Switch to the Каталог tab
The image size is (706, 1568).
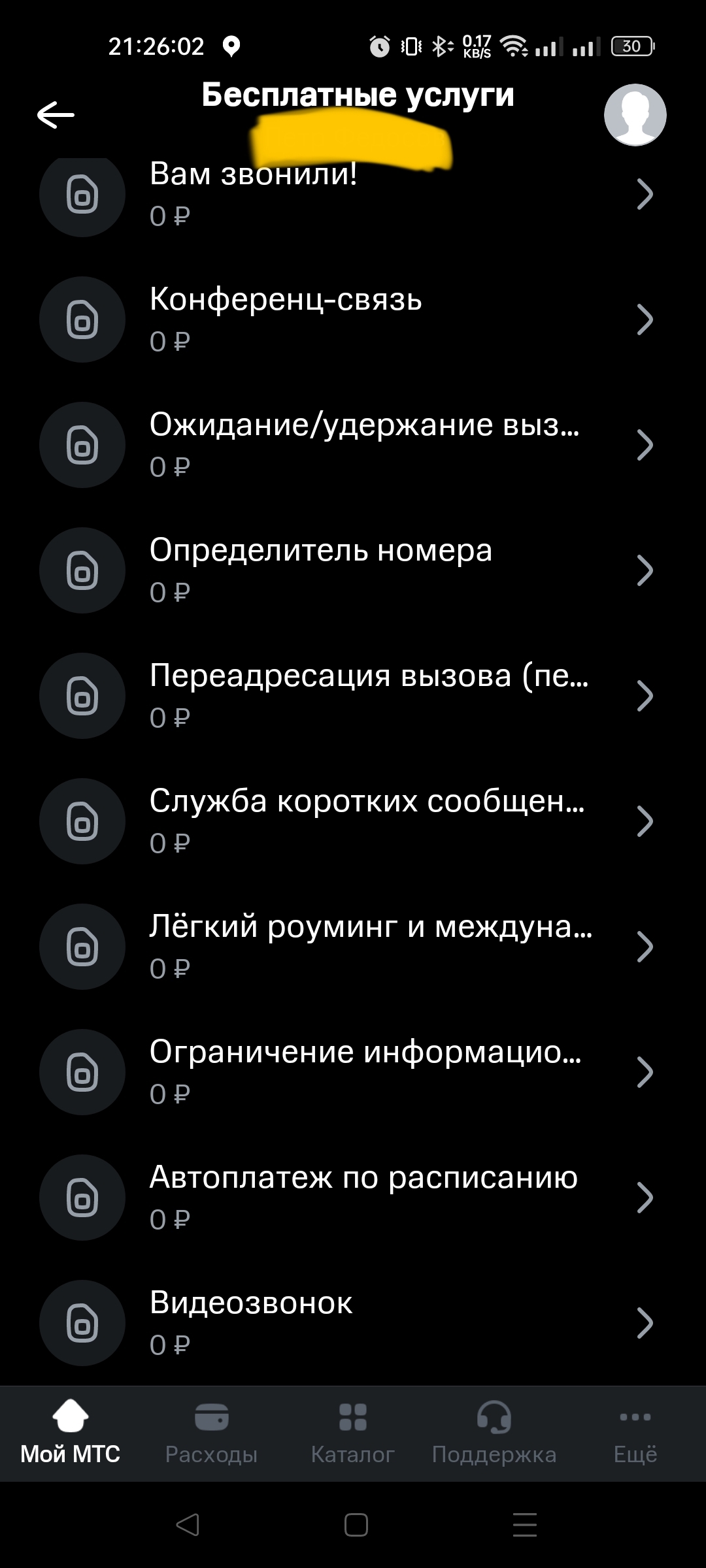(353, 1433)
